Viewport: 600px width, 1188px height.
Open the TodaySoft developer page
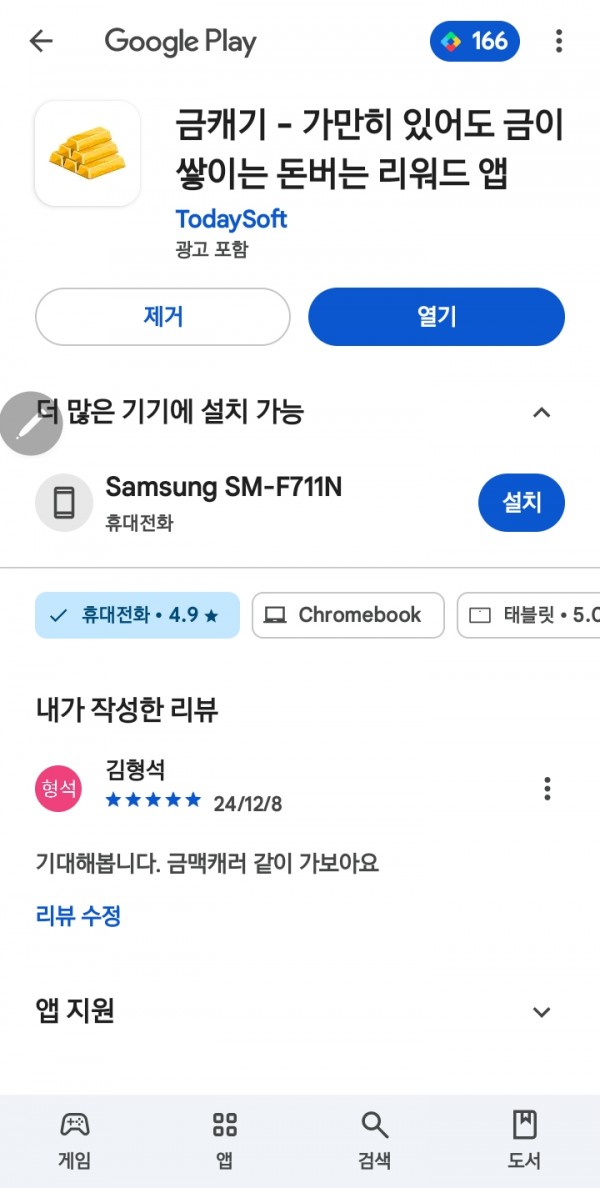[231, 220]
